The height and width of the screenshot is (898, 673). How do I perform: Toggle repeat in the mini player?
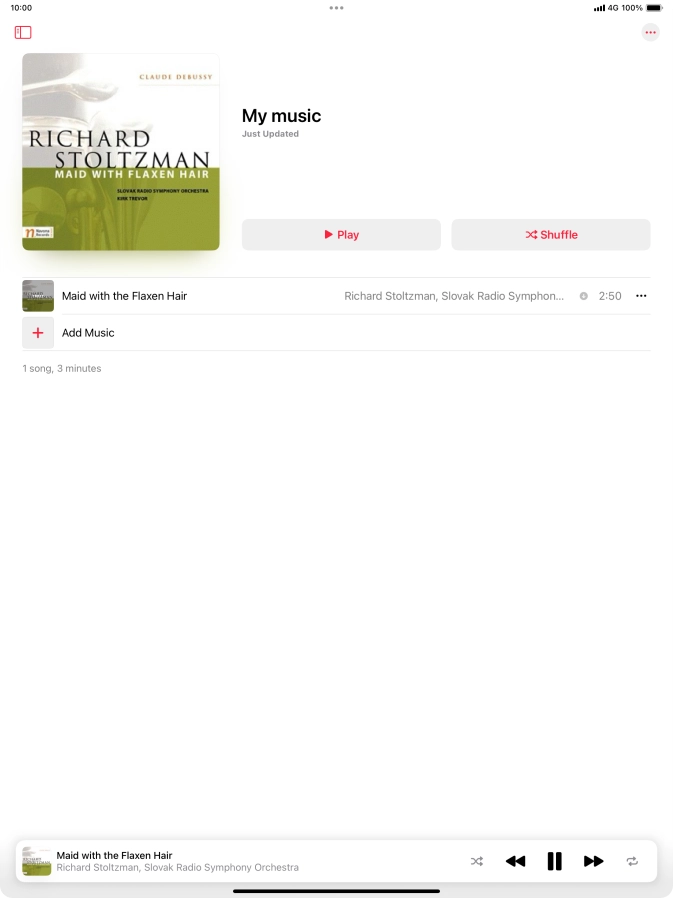pyautogui.click(x=632, y=861)
